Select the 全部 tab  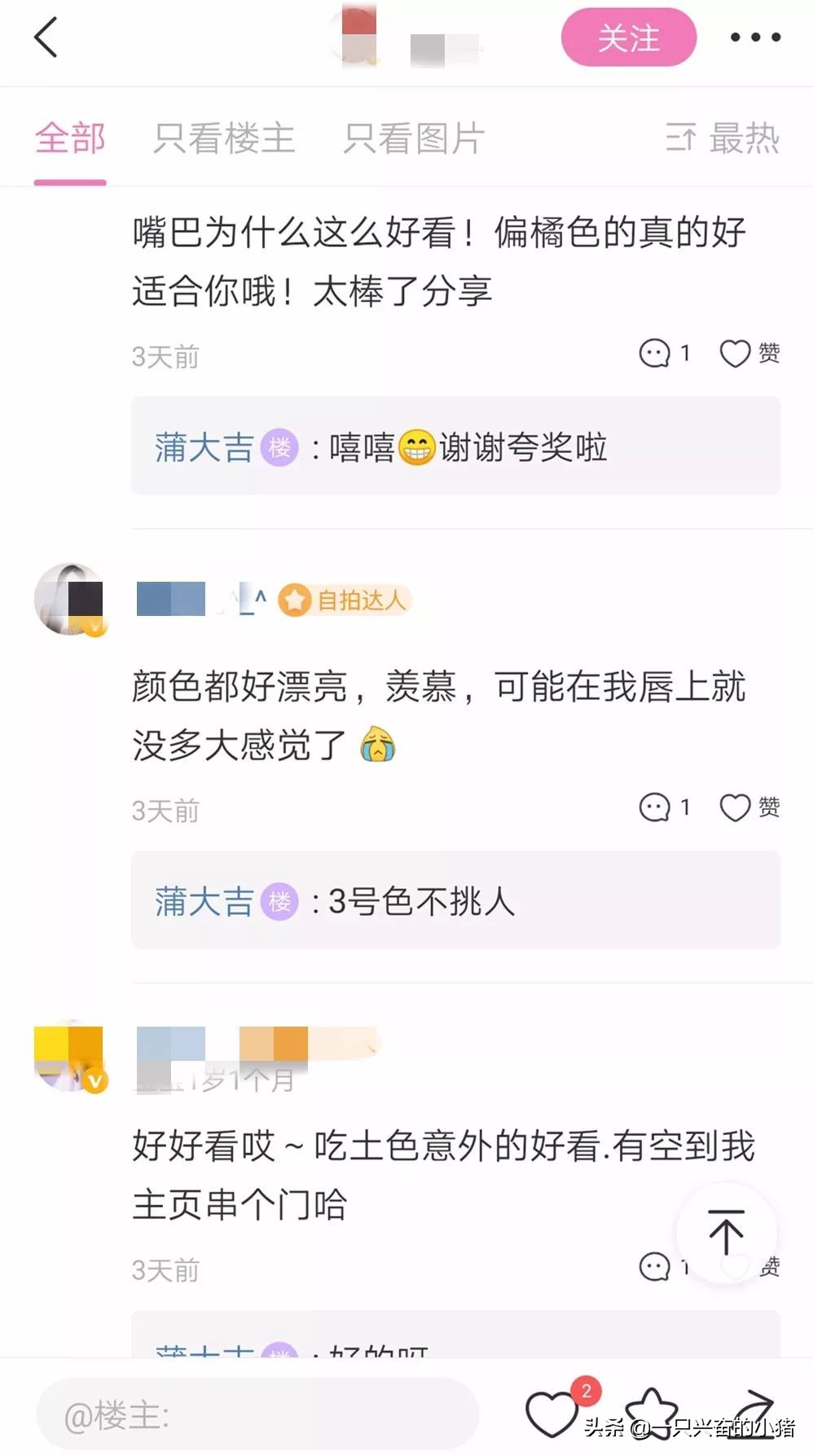(x=70, y=139)
